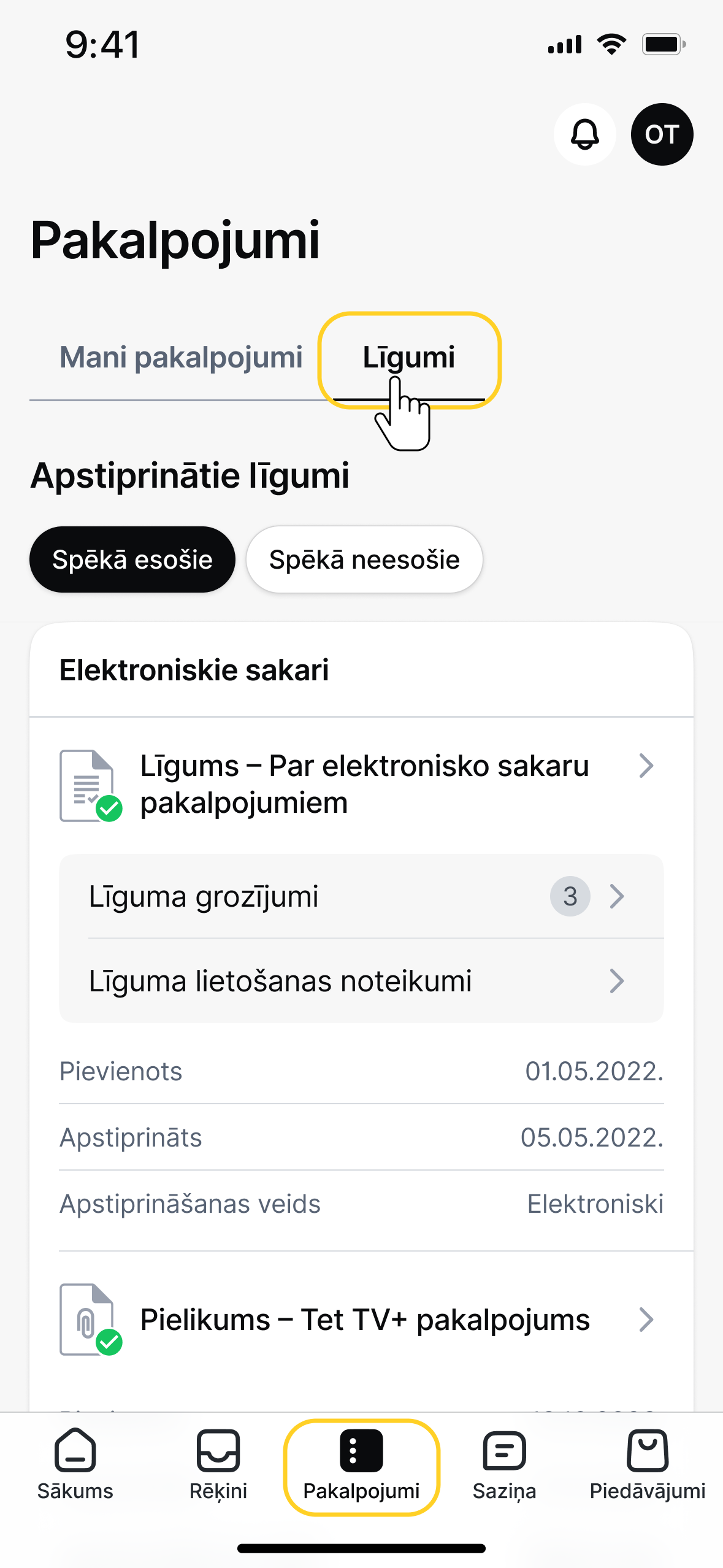723x1568 pixels.
Task: Show Spēkā esošie contracts
Action: tap(132, 559)
